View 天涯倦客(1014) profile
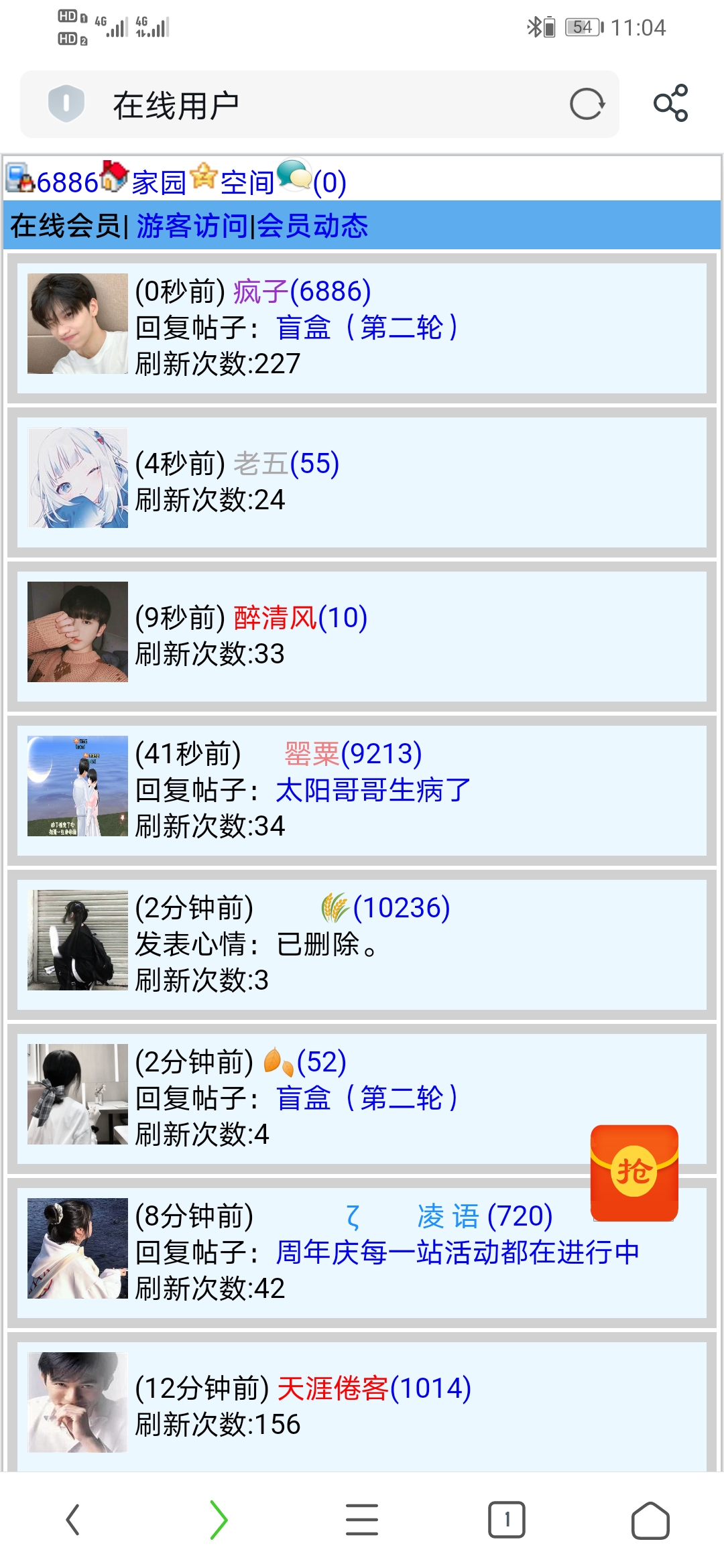The height and width of the screenshot is (1568, 724). pyautogui.click(x=373, y=1388)
